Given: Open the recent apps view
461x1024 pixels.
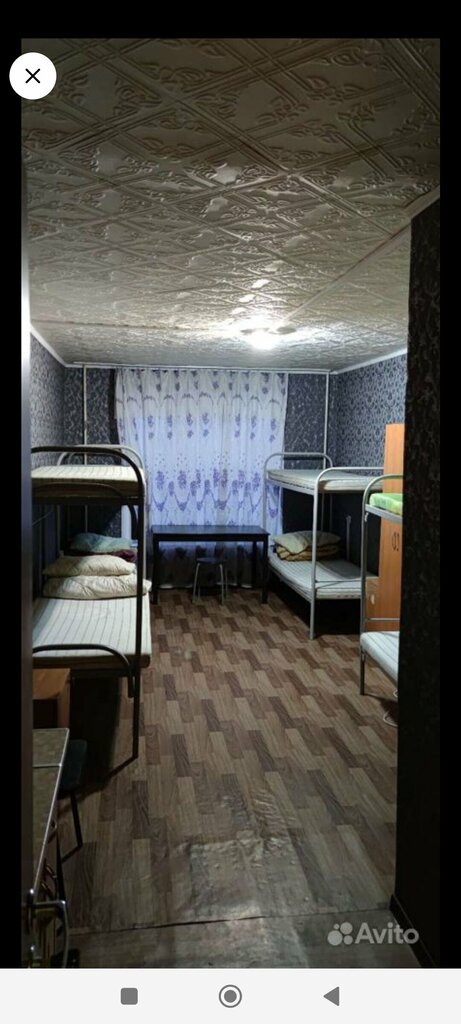Looking at the screenshot, I should [129, 996].
